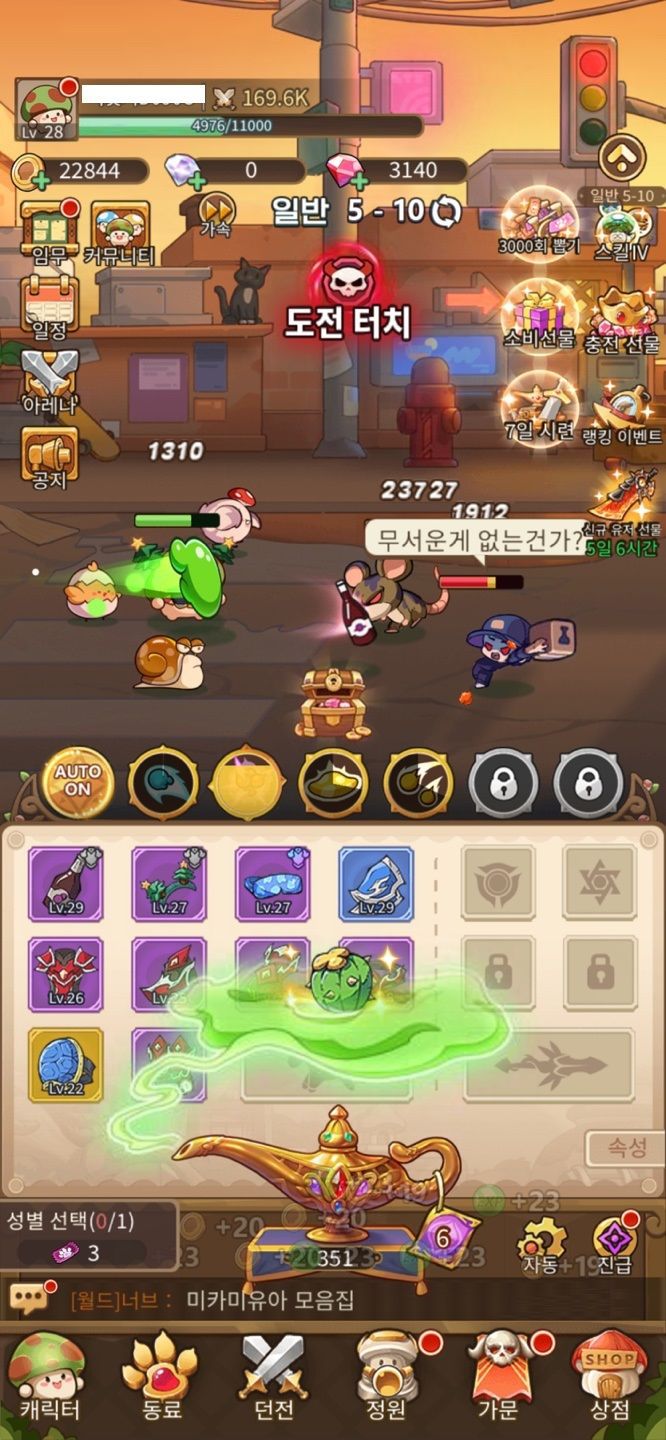This screenshot has height=1440, width=666.
Task: Open the 상점 shop tab
Action: [610, 1378]
